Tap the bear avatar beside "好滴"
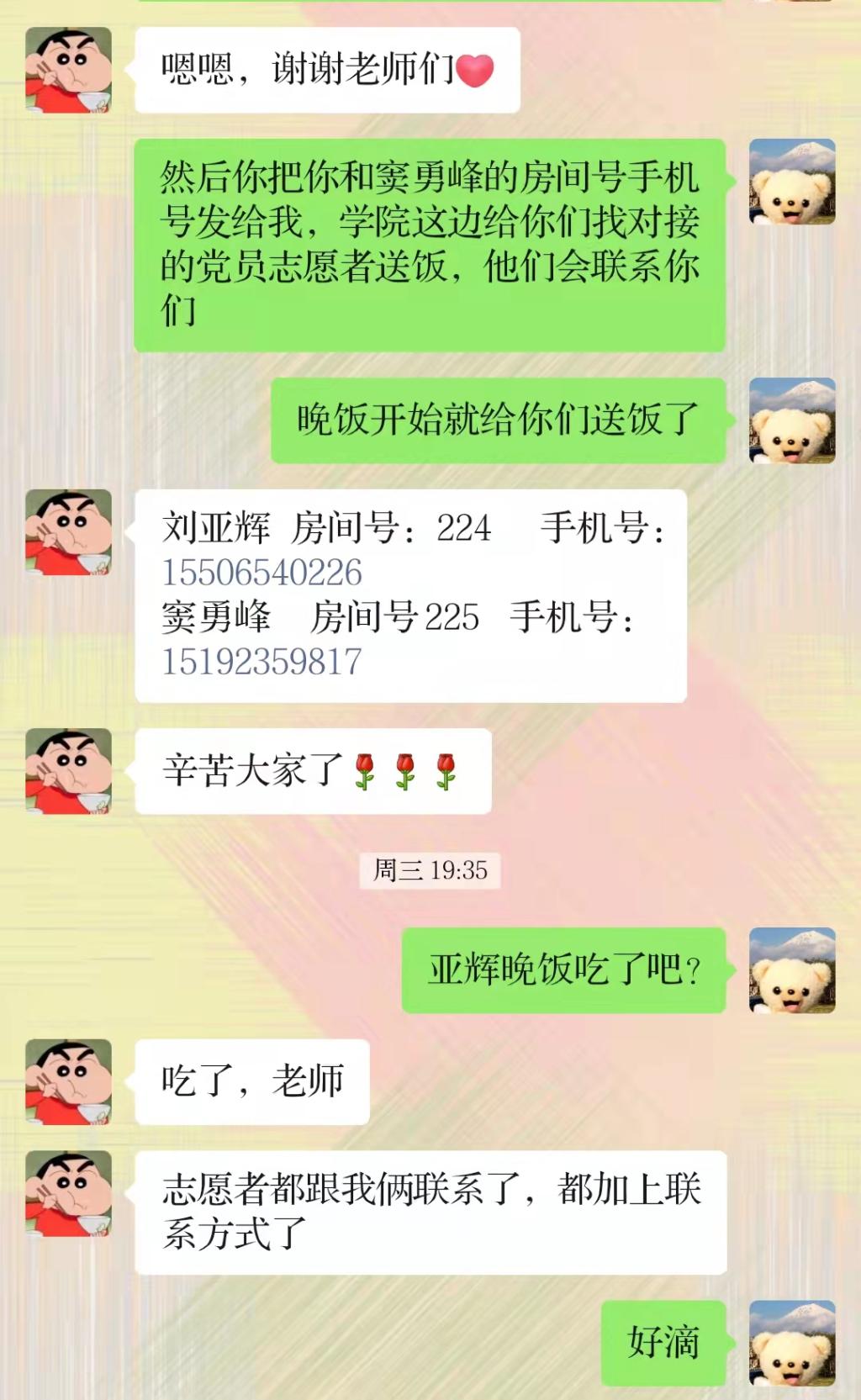861x1400 pixels. point(791,1343)
